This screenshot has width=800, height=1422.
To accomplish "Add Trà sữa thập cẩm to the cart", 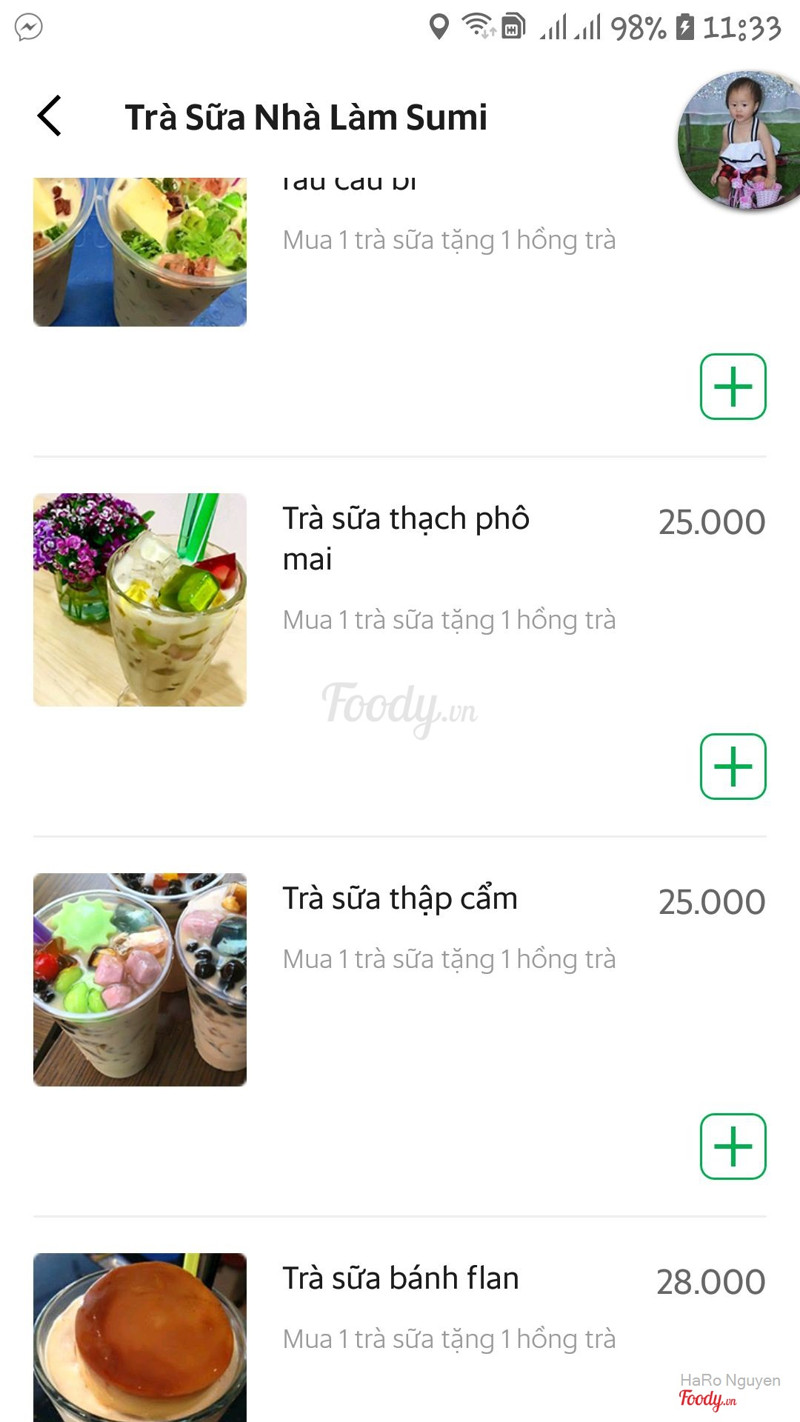I will pyautogui.click(x=732, y=1146).
